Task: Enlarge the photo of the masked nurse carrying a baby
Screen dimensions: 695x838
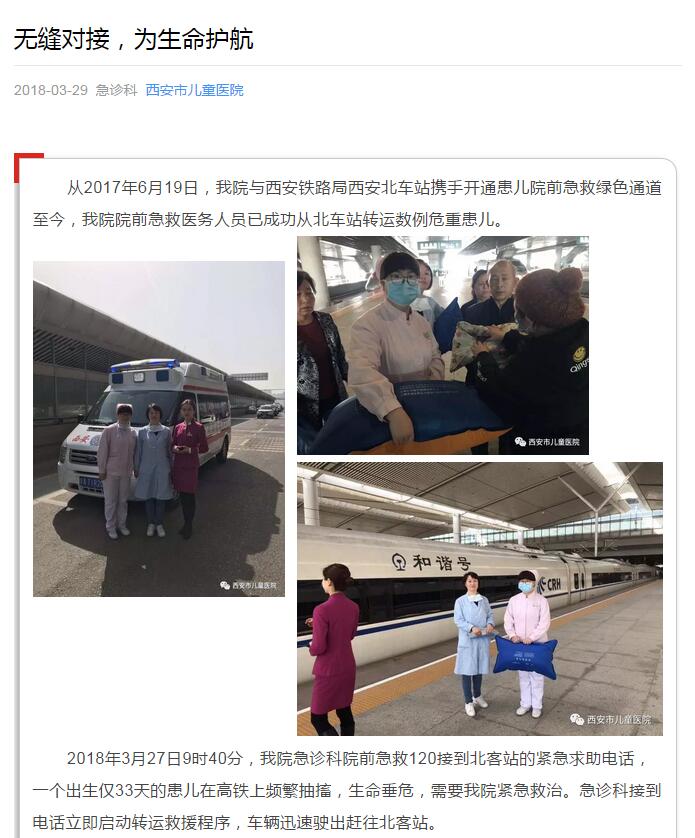Action: [x=442, y=345]
